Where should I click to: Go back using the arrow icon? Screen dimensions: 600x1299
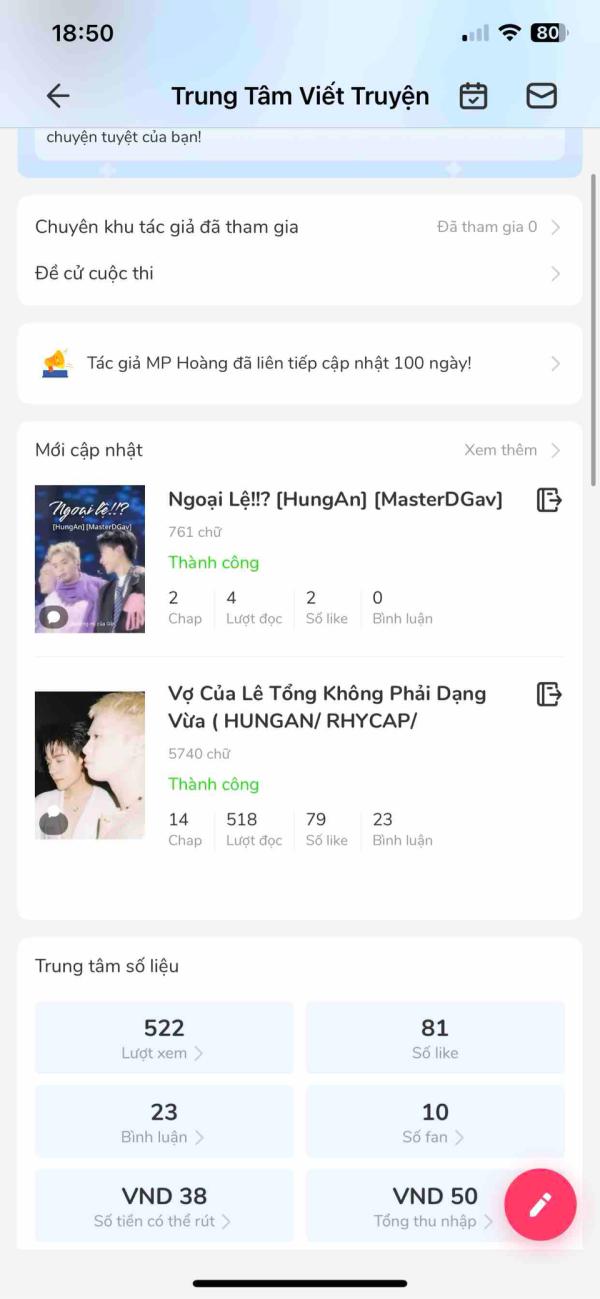click(58, 96)
